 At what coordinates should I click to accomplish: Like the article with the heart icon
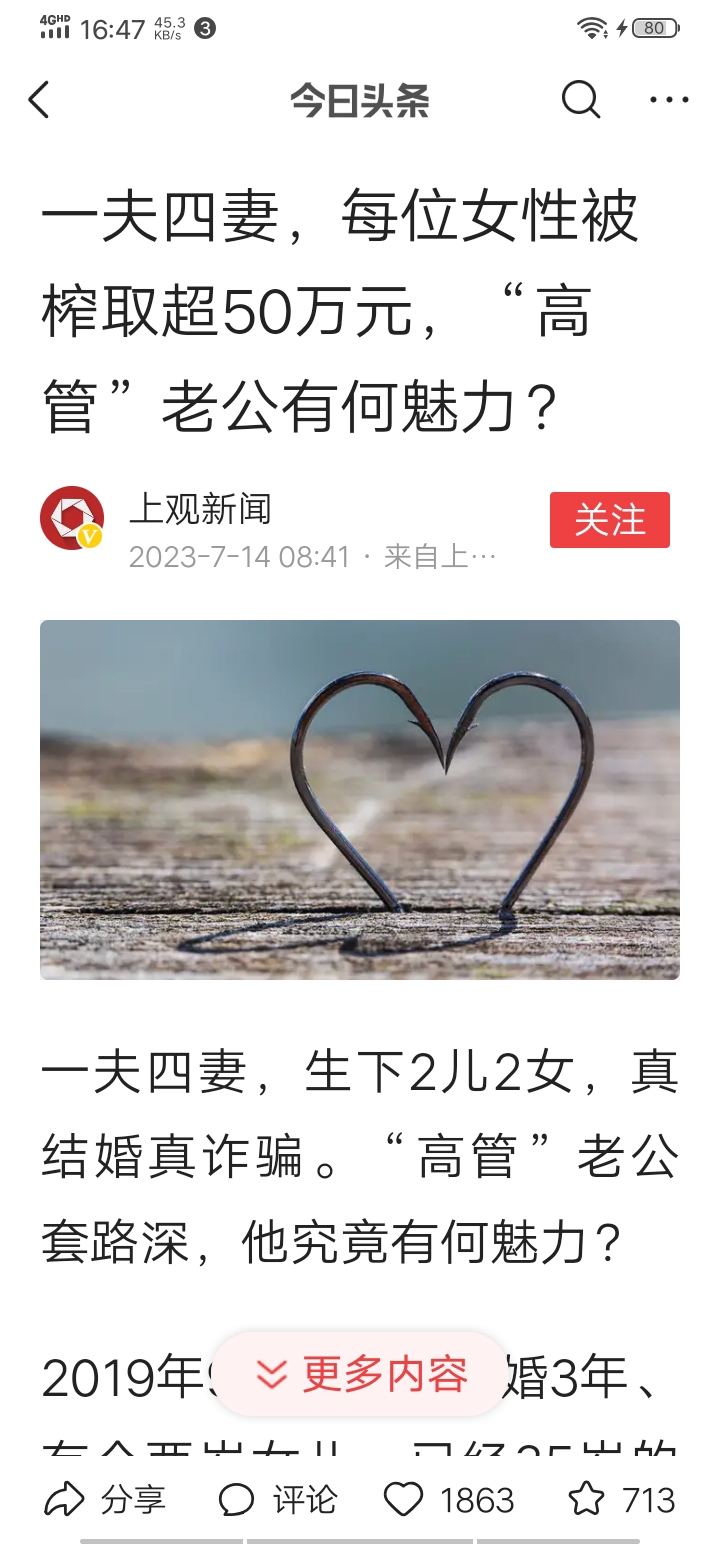click(404, 1499)
